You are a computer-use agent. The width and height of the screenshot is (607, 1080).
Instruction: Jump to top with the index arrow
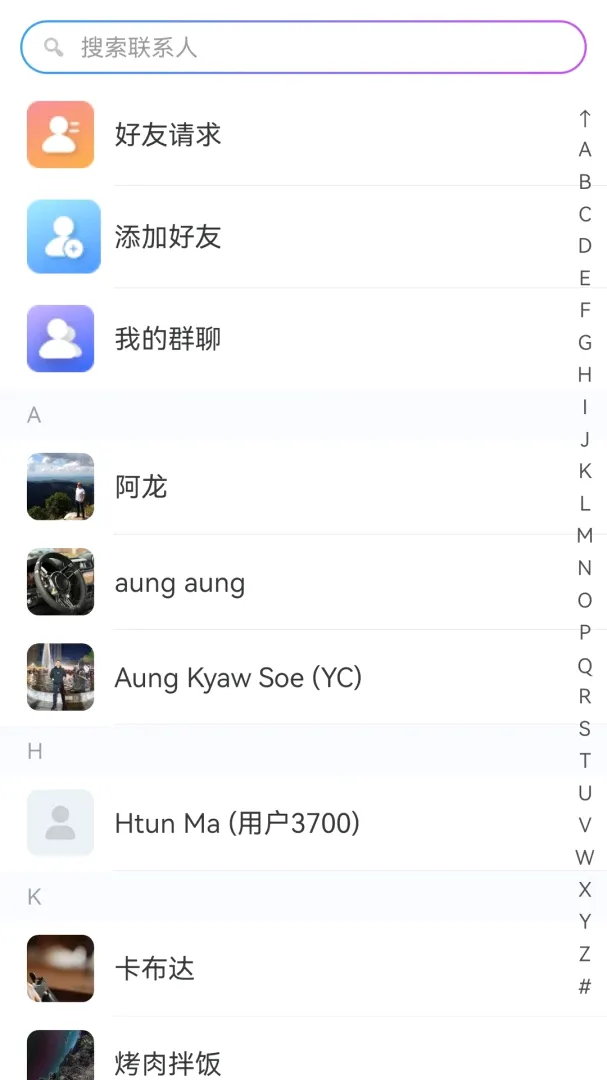coord(585,118)
